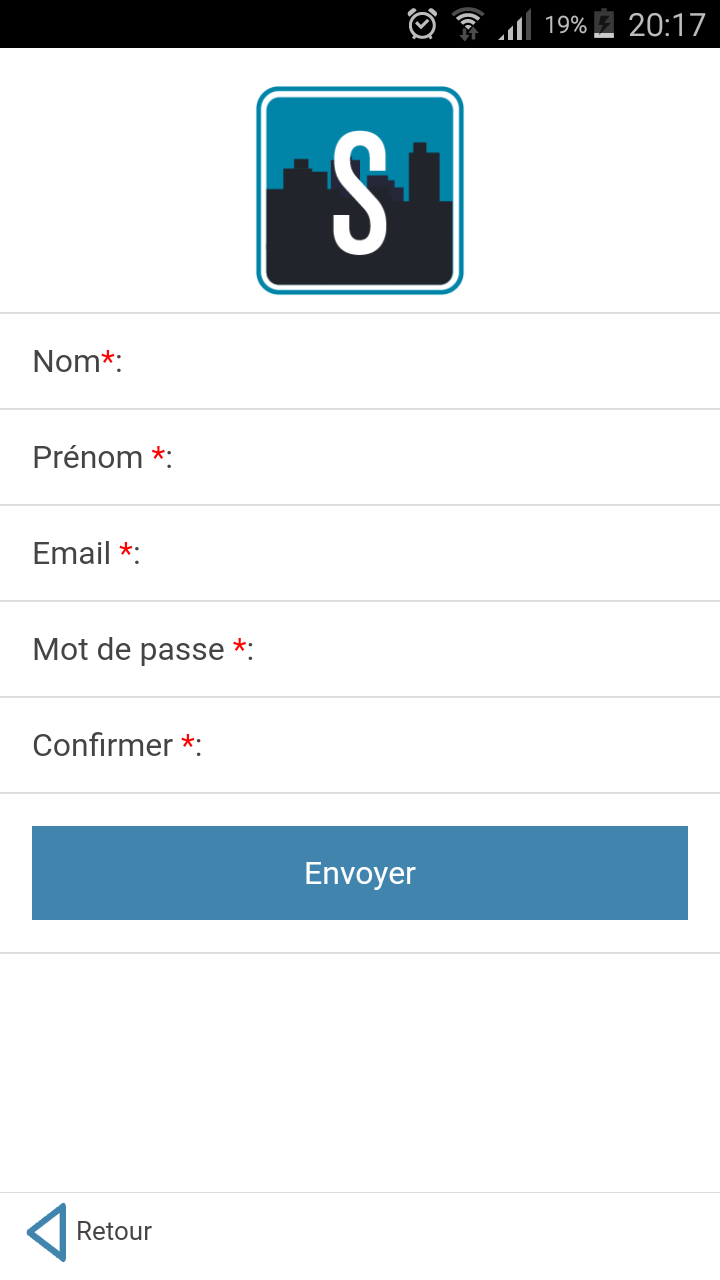Focus the Confirmer password field
Viewport: 720px width, 1280px height.
(360, 745)
